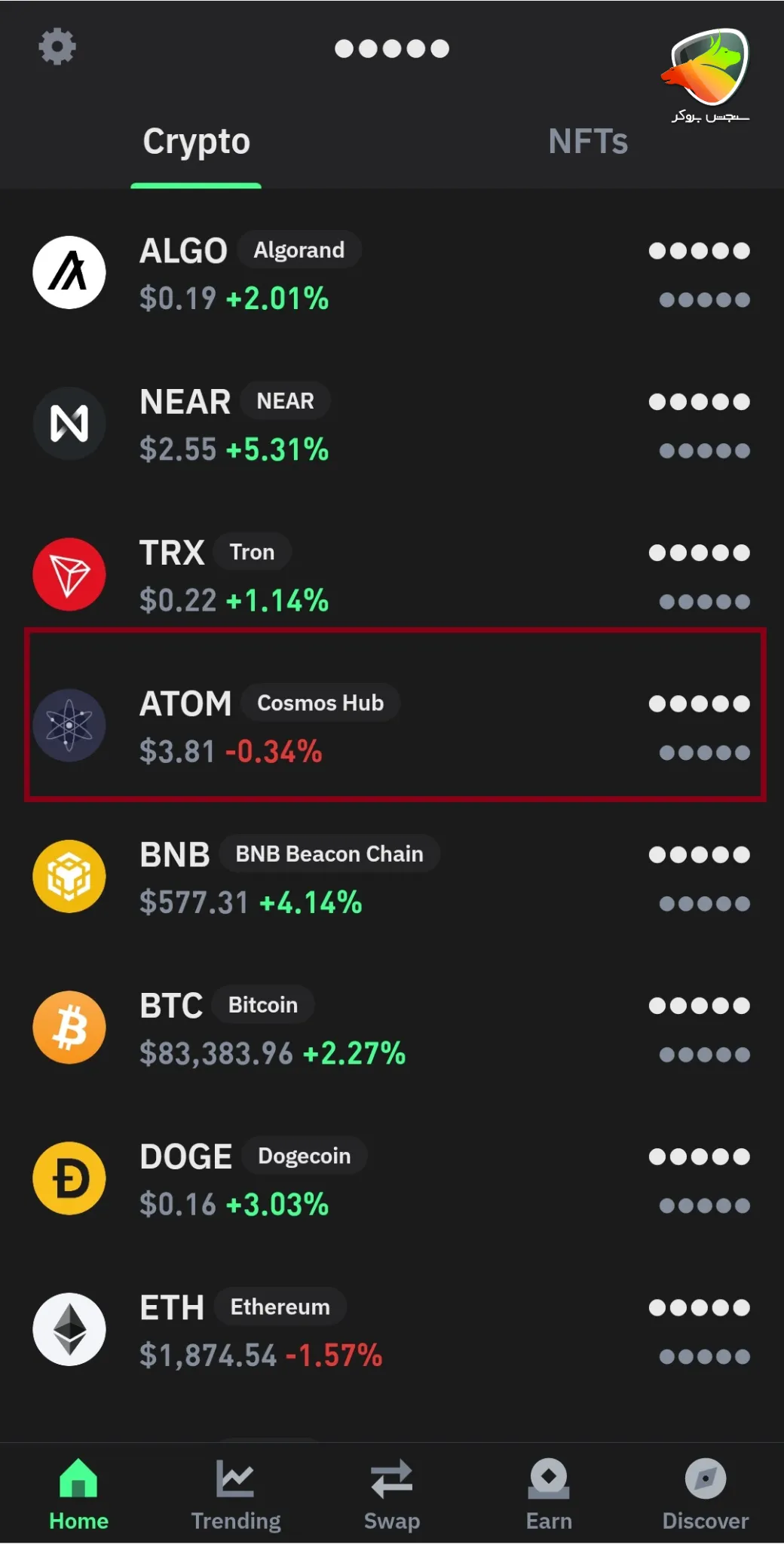This screenshot has width=784, height=1544.
Task: Open the NEAR asset row
Action: click(392, 424)
